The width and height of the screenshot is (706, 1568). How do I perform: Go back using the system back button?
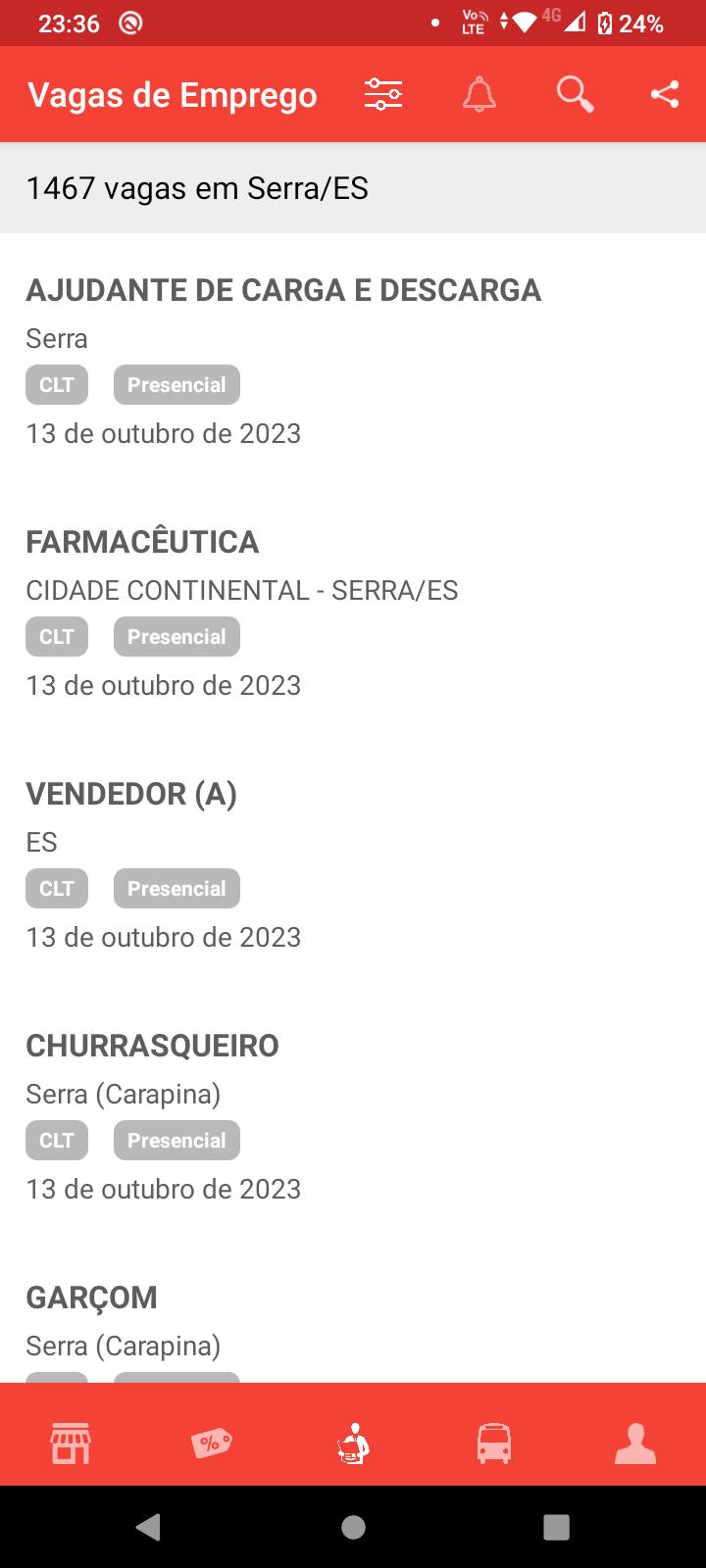pyautogui.click(x=149, y=1527)
